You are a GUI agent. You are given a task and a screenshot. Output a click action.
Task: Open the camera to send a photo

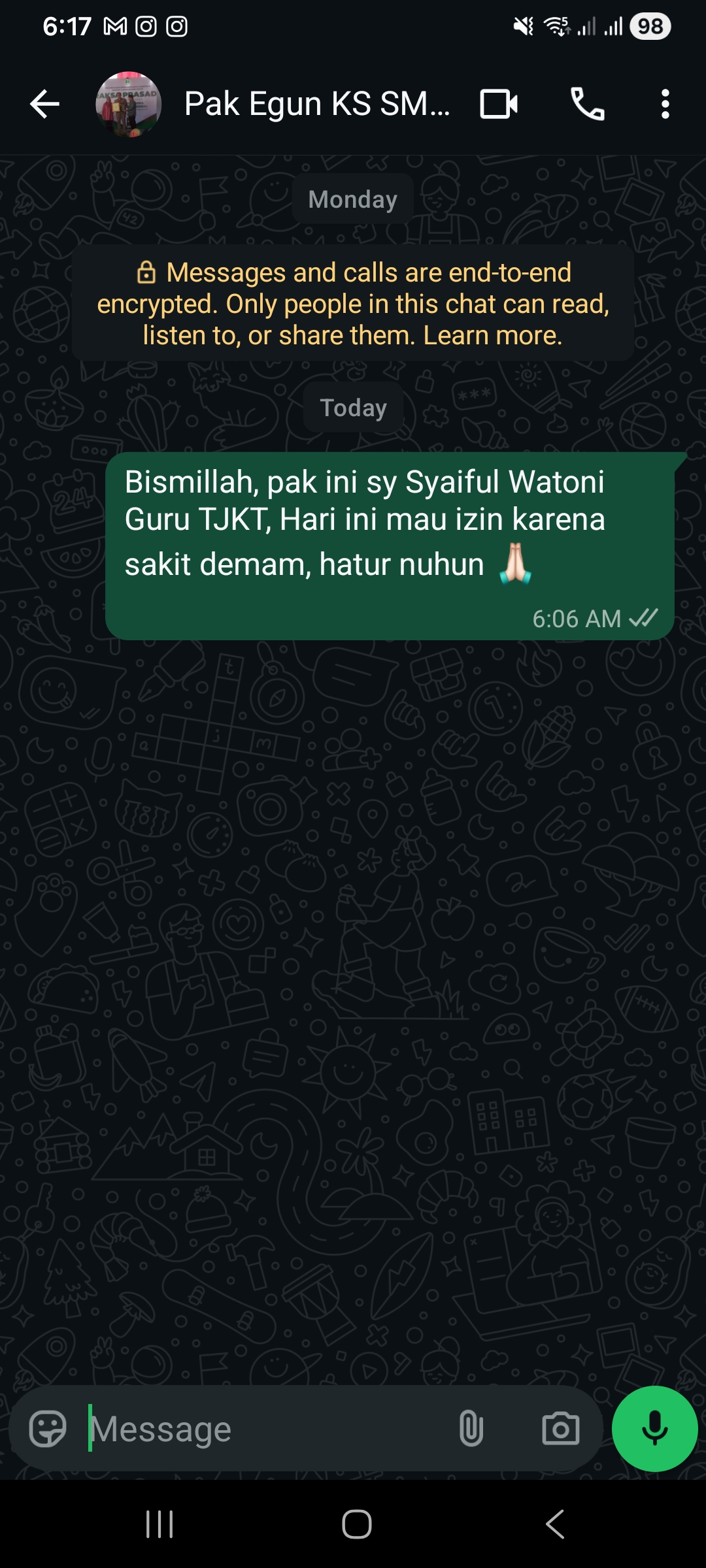[x=561, y=1429]
